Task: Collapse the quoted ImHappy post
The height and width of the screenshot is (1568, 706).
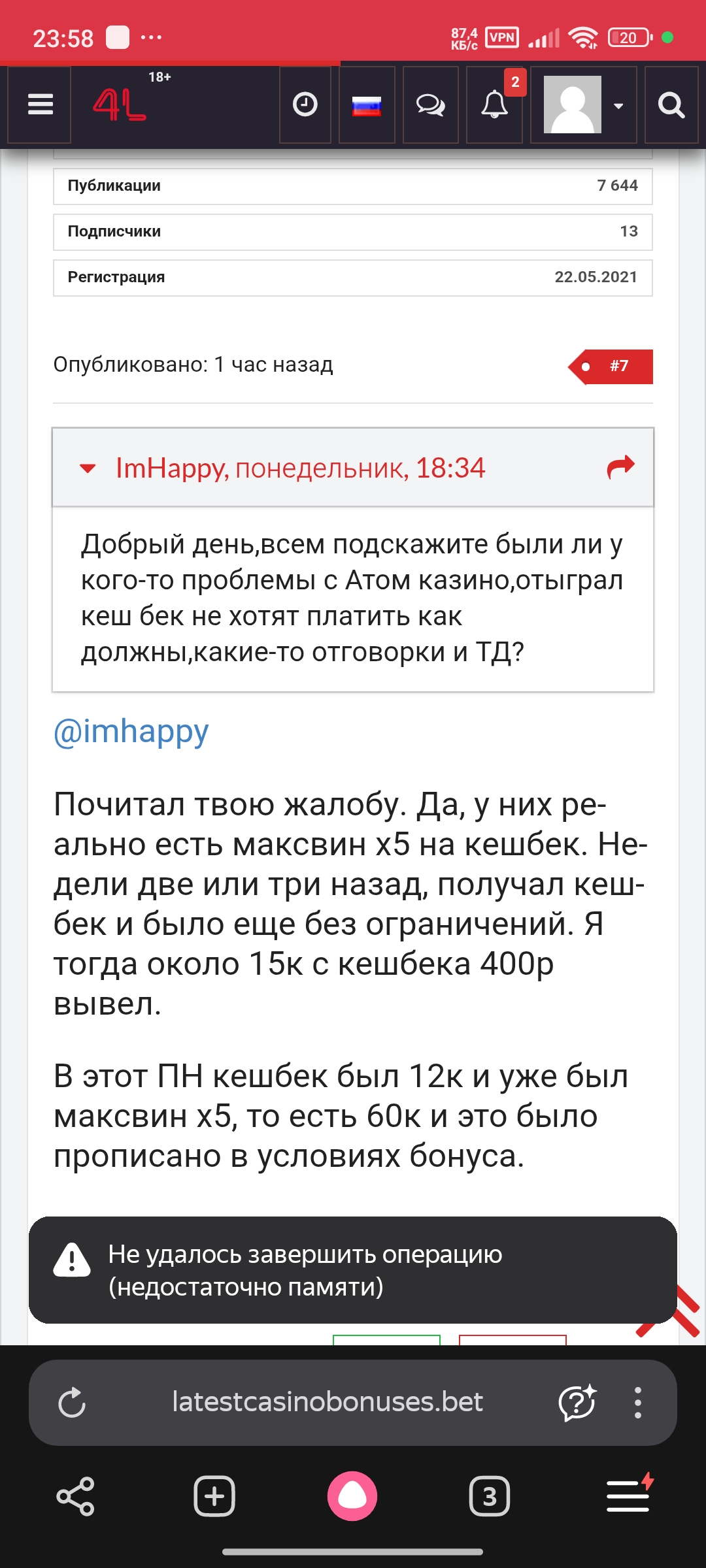Action: tap(88, 468)
